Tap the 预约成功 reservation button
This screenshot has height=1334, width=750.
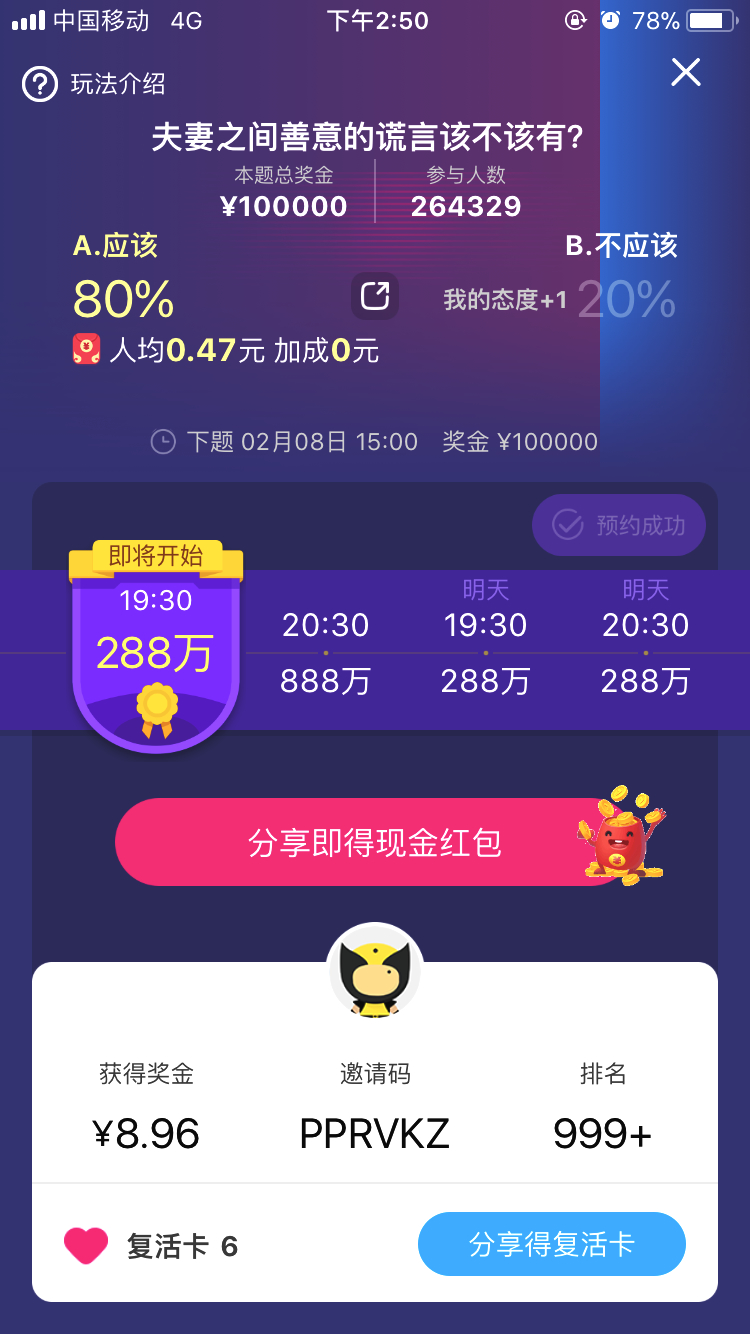click(619, 525)
